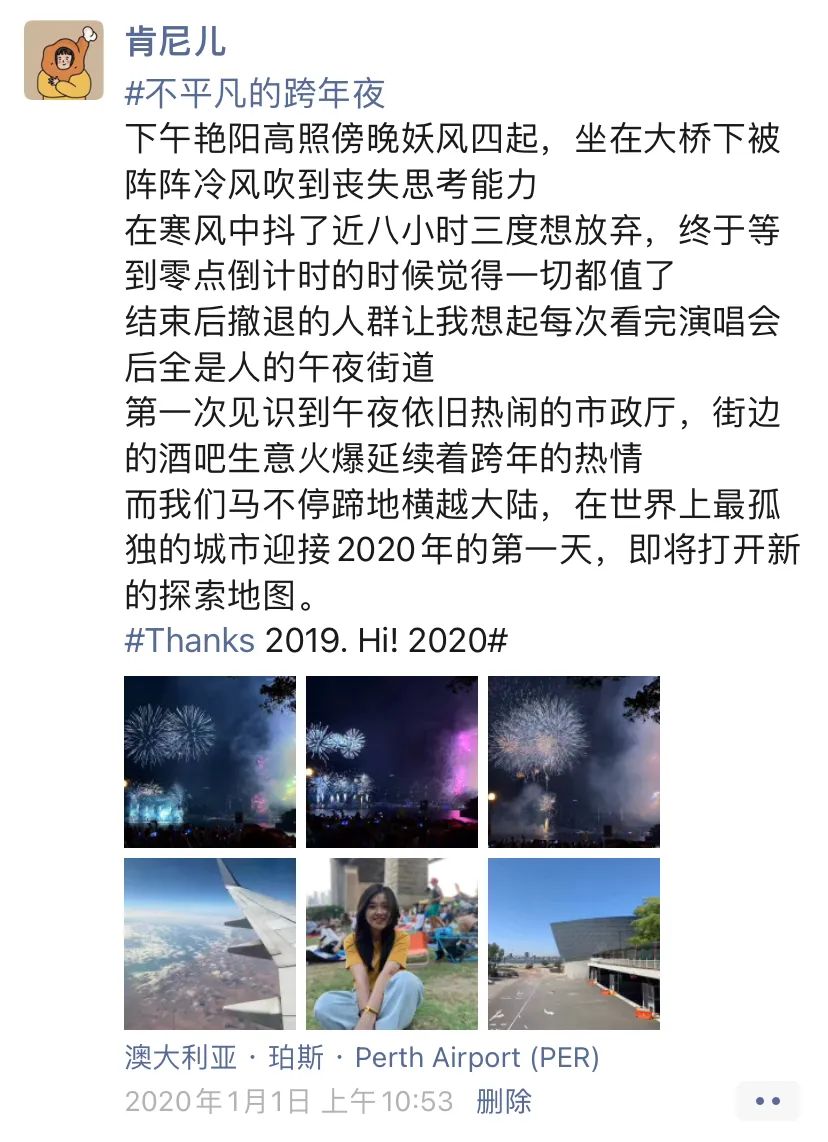The width and height of the screenshot is (828, 1142).
Task: Open the fireworks photo with pink smoke
Action: point(392,762)
